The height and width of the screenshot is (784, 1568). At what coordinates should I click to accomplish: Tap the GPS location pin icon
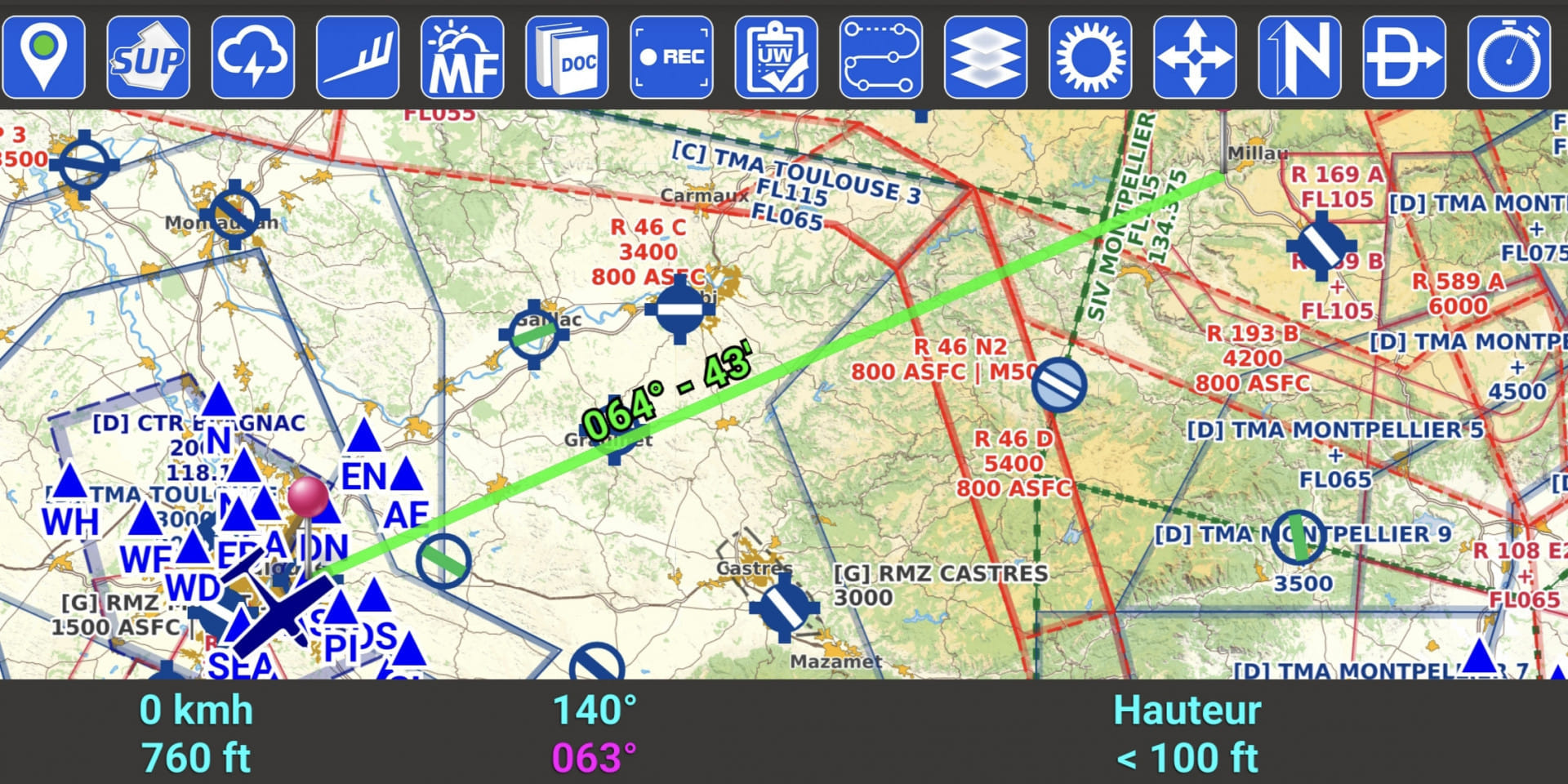click(44, 57)
